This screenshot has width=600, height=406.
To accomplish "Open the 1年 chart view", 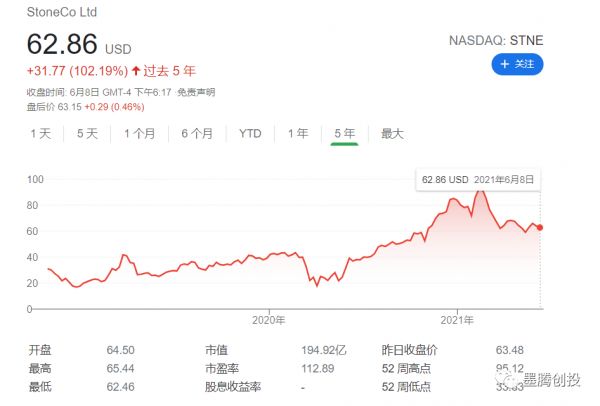I will 298,133.
